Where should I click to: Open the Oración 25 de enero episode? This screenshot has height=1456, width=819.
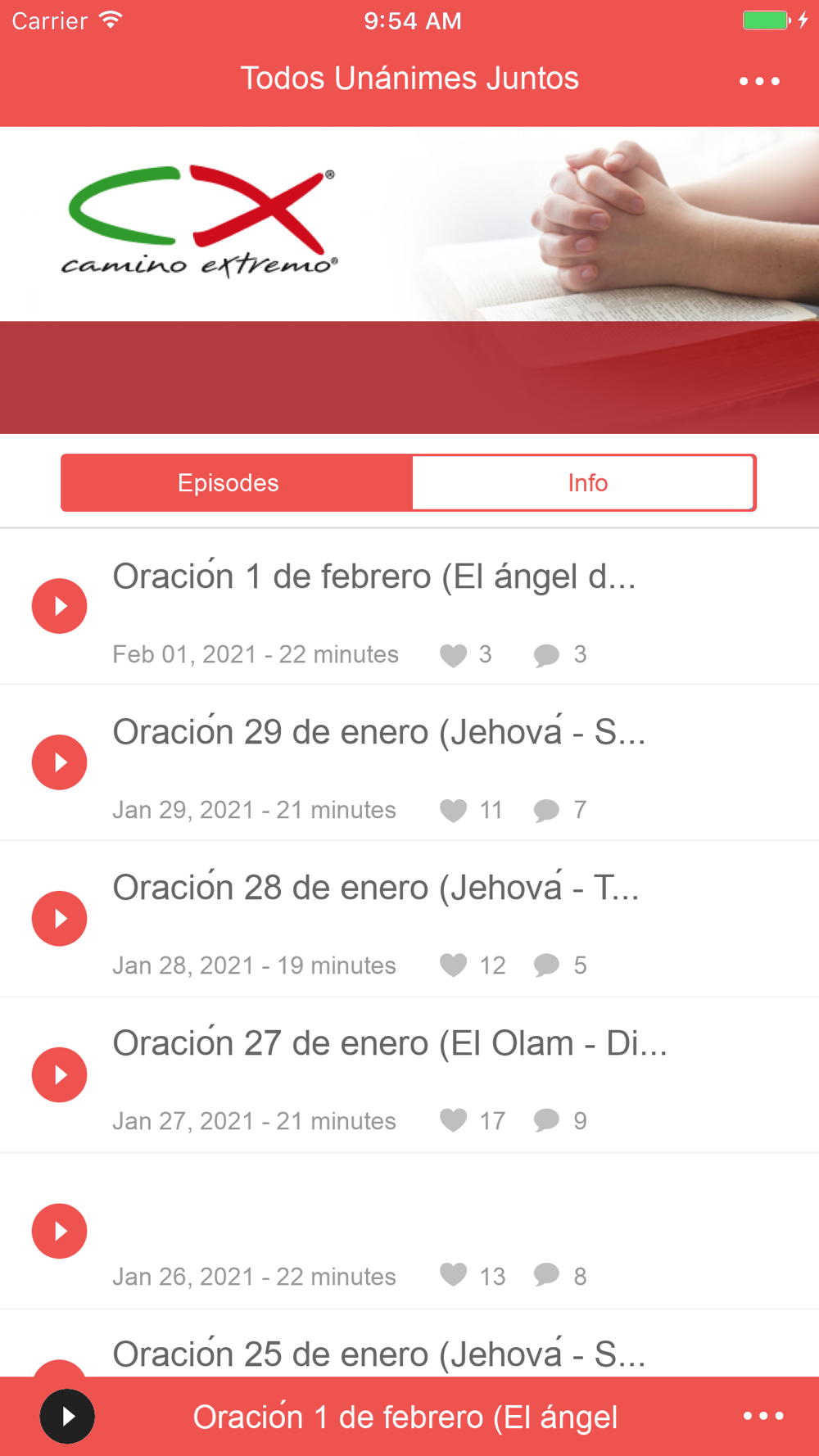[379, 1354]
